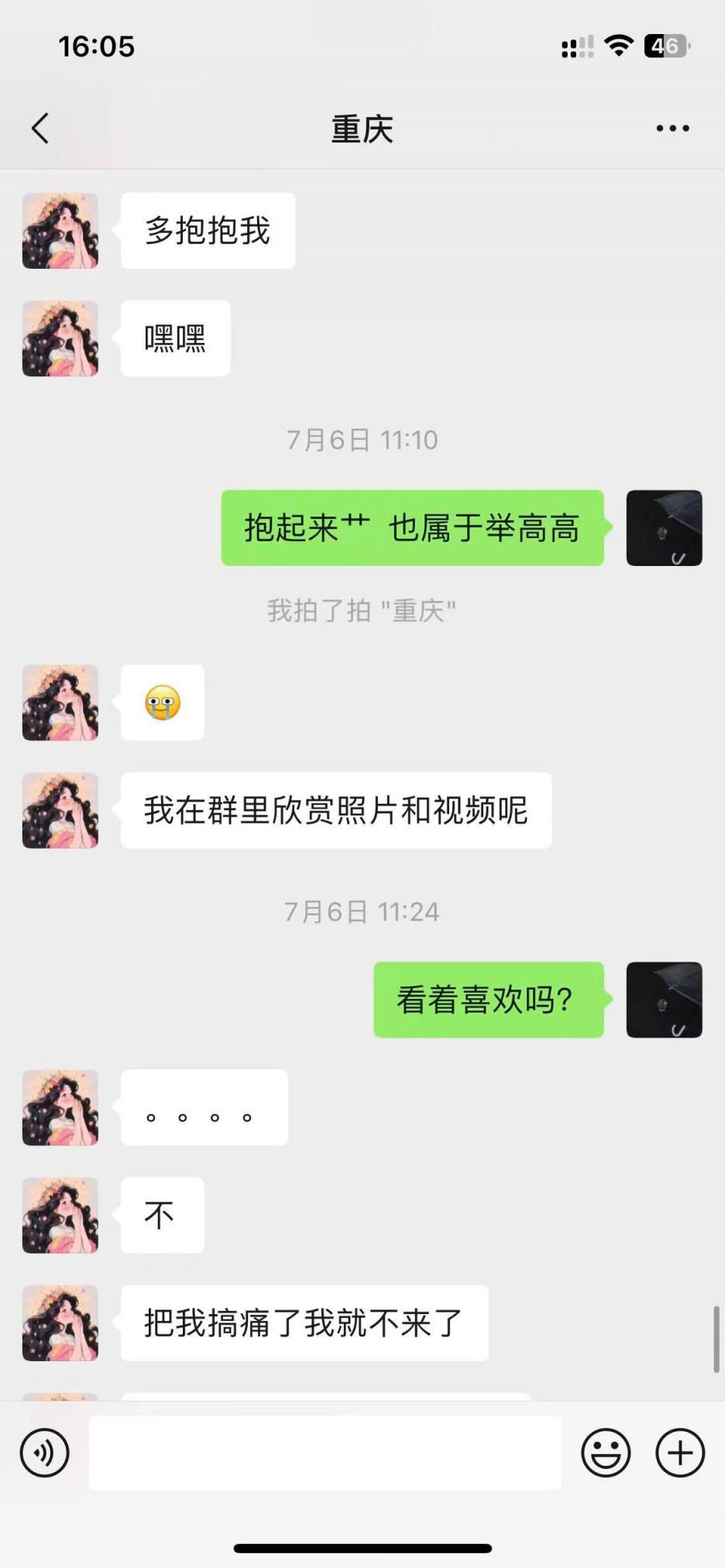Go back from the 重庆 chat
The image size is (725, 1568).
[x=40, y=129]
